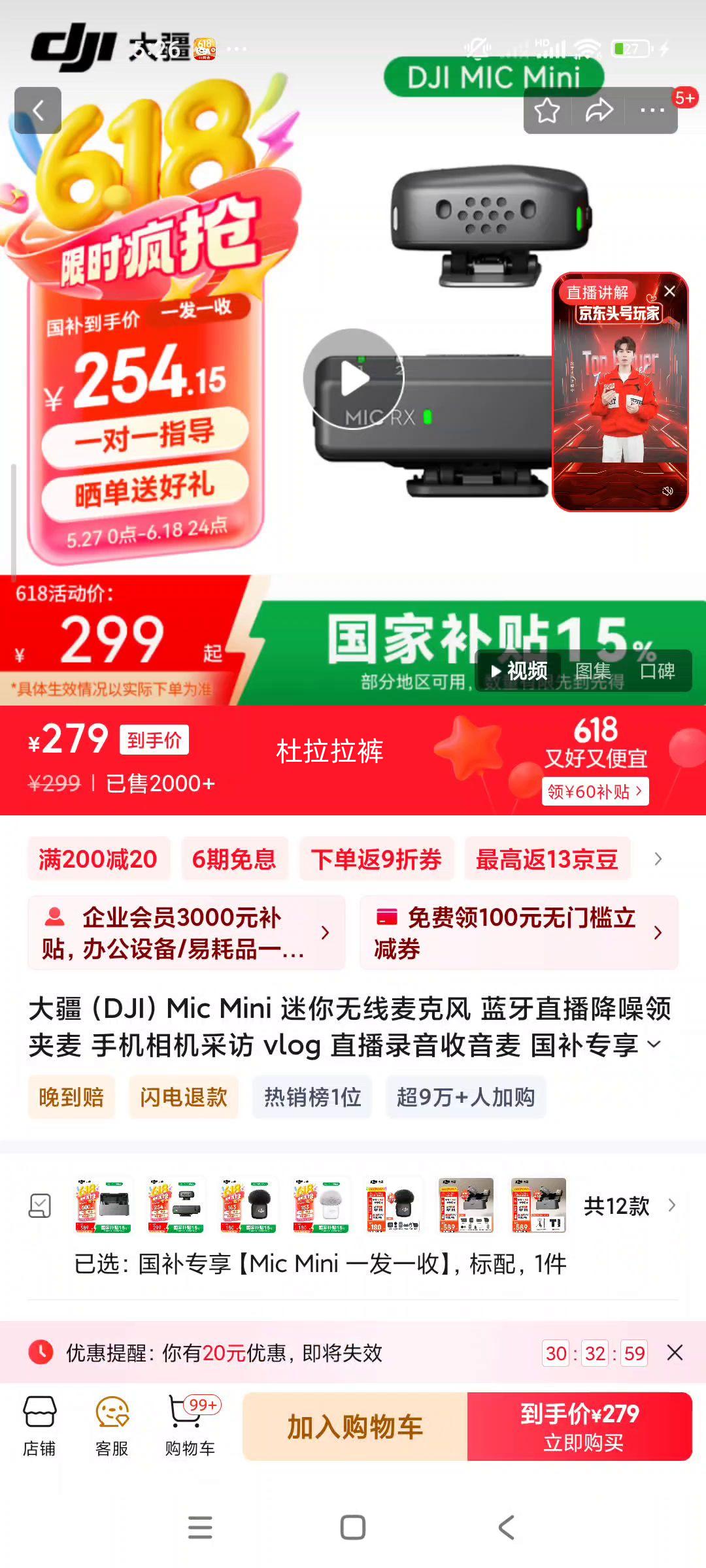This screenshot has width=706, height=1568.
Task: View the 6期免息 installment offer
Action: tap(234, 859)
